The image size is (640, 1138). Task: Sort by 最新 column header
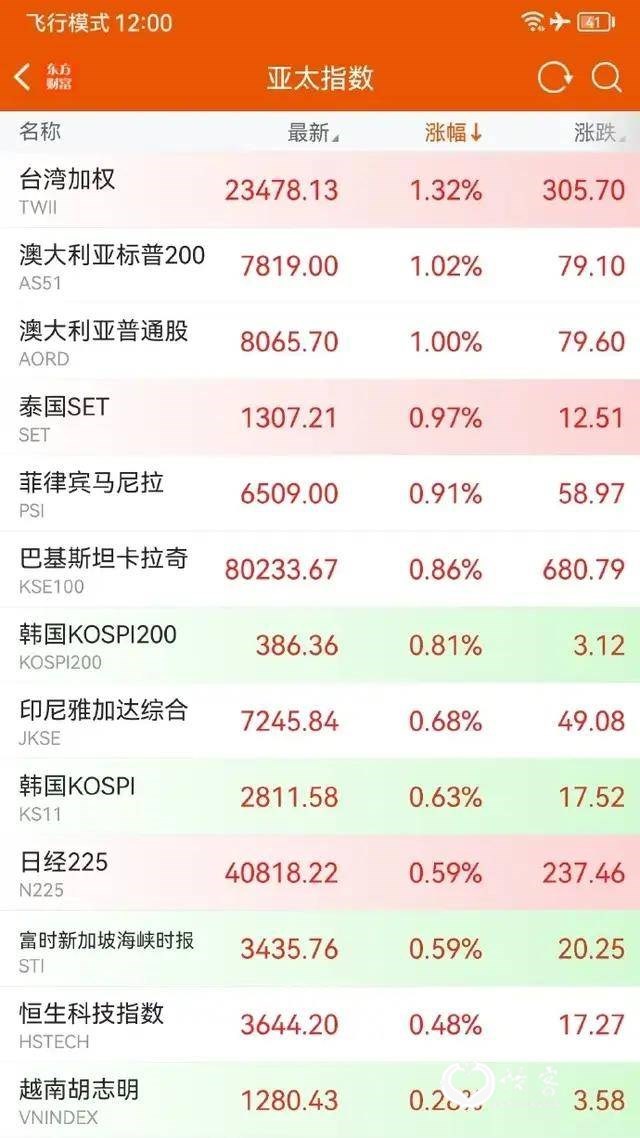313,132
